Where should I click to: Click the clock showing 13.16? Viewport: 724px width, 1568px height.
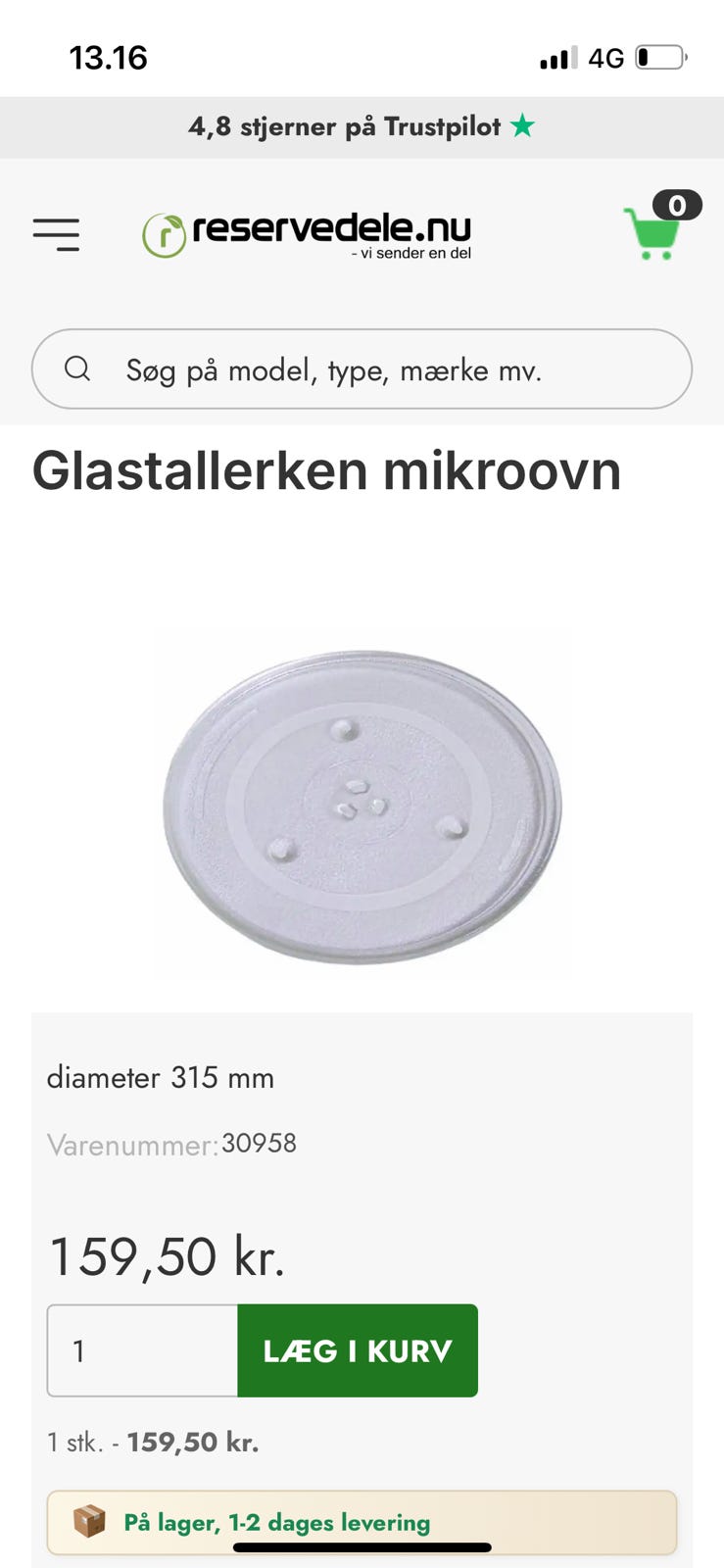pos(108,58)
